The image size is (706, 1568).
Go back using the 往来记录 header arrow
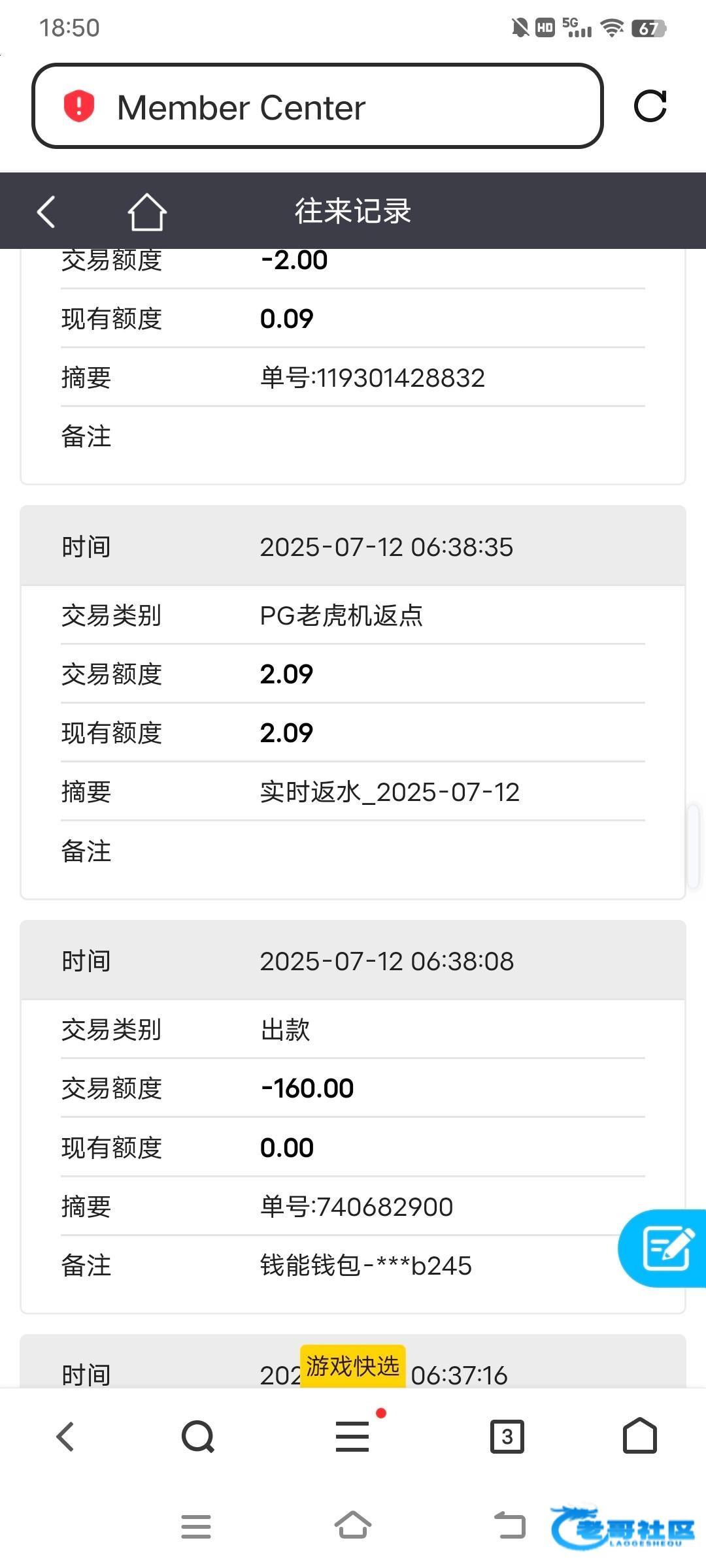click(x=46, y=212)
